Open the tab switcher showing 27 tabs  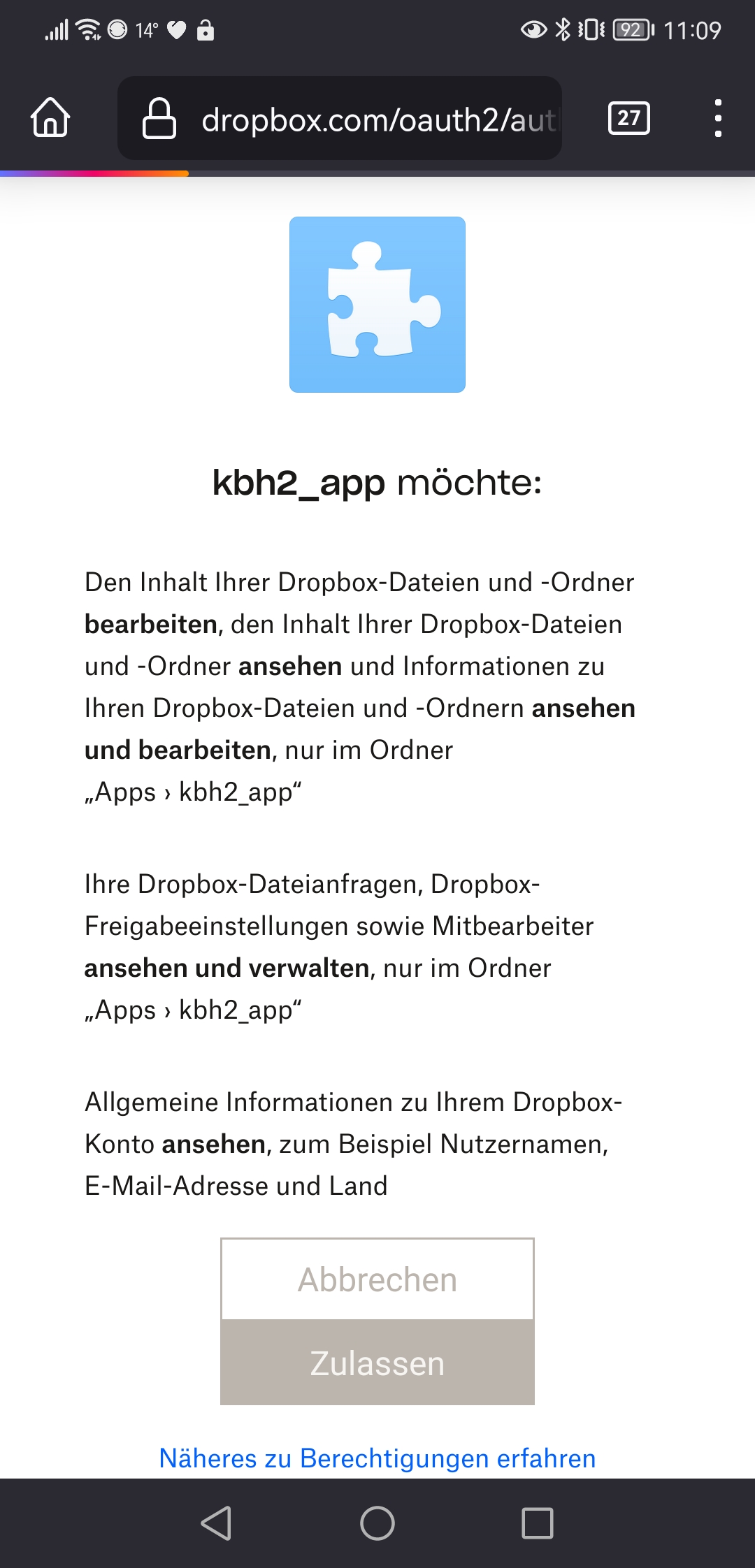[629, 117]
